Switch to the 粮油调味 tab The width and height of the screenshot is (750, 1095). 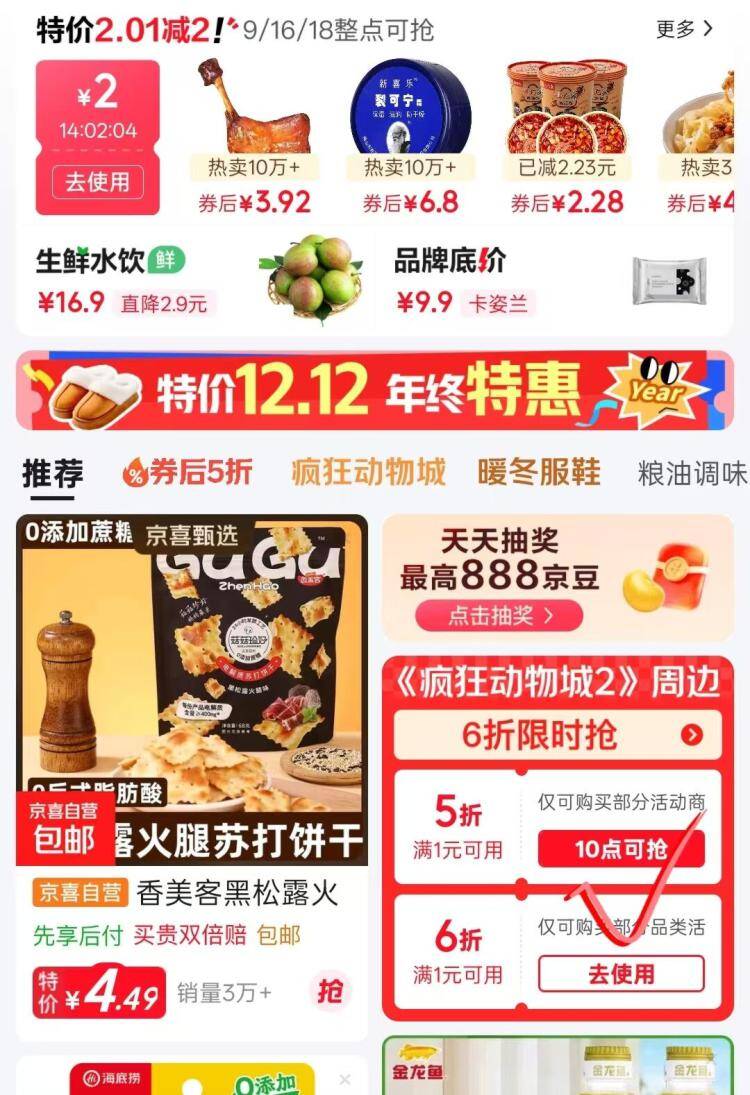click(x=692, y=472)
